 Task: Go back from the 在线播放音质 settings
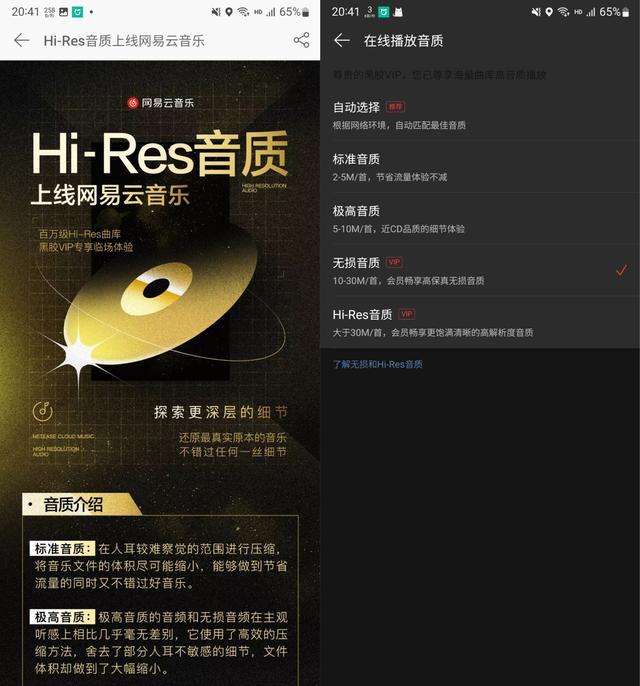click(342, 41)
